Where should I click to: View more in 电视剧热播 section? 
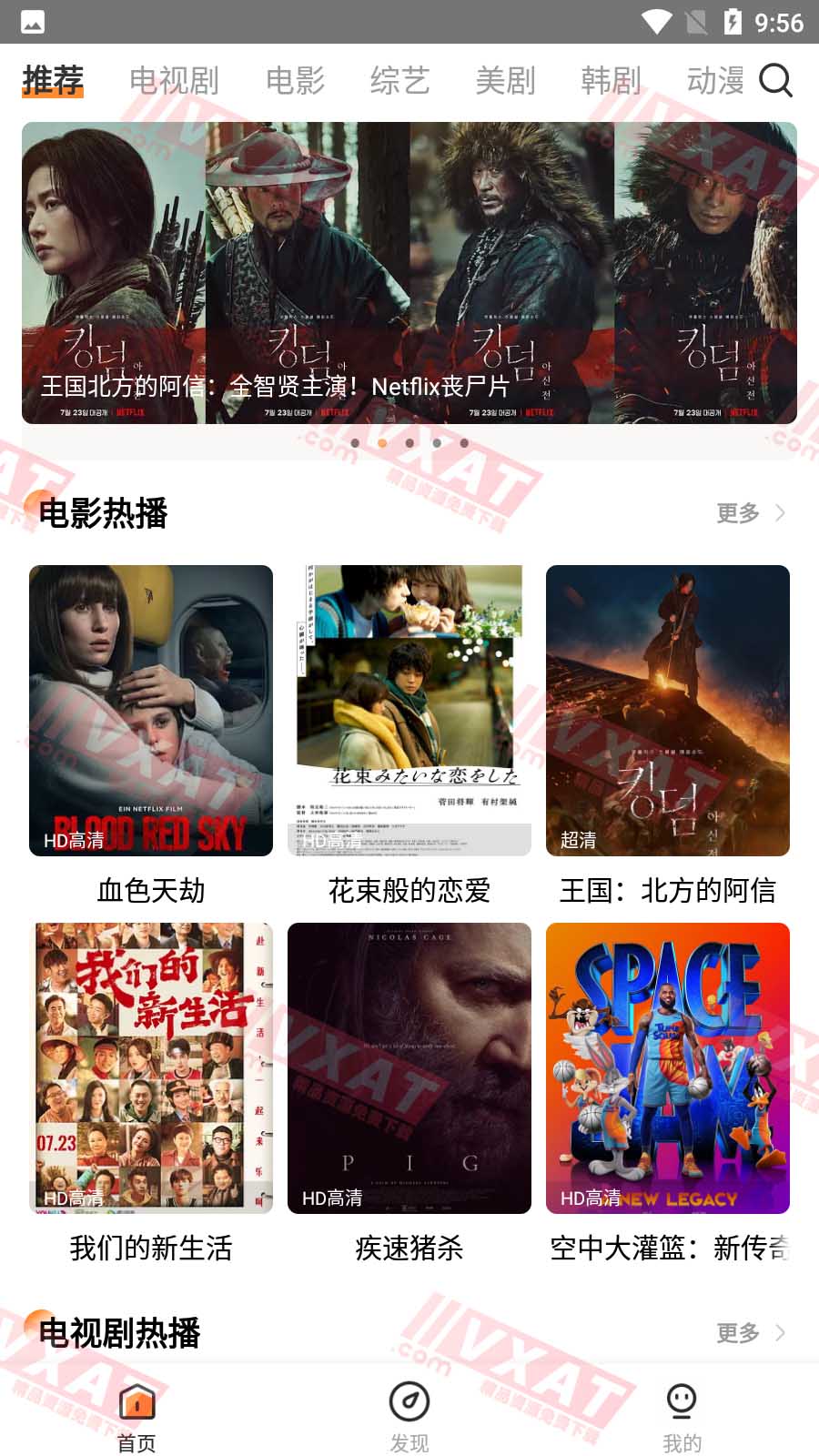750,1333
